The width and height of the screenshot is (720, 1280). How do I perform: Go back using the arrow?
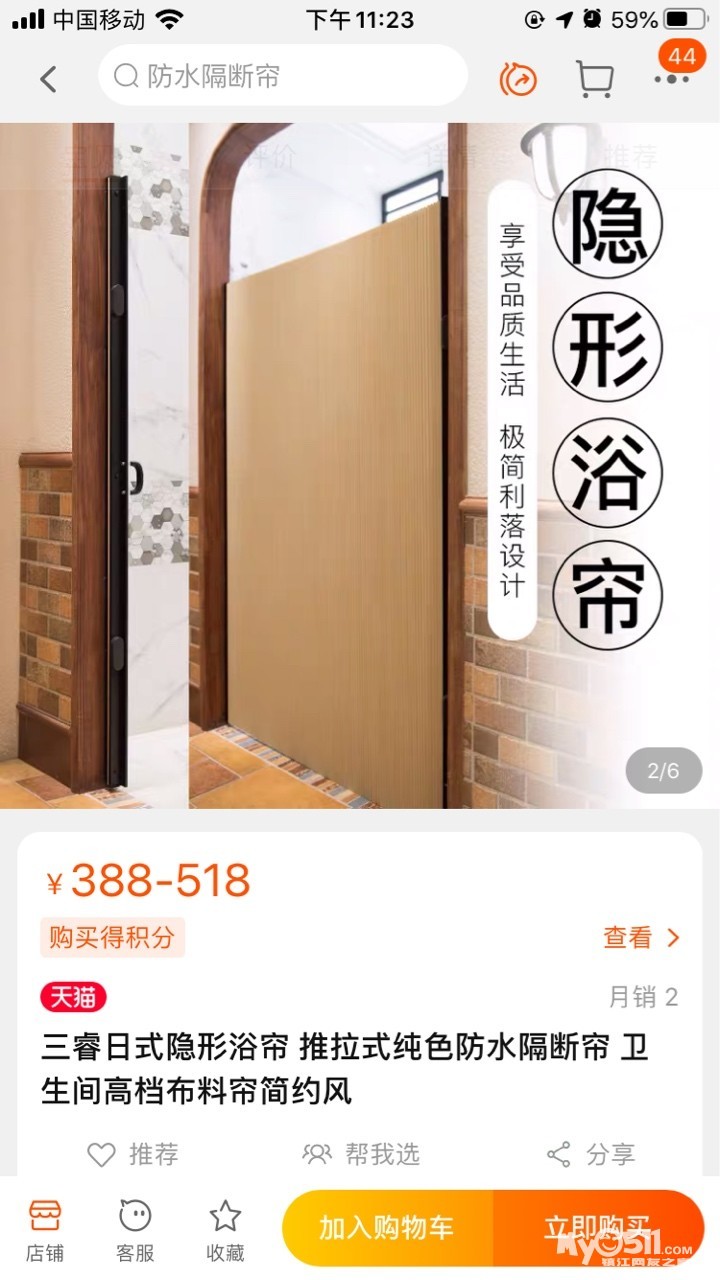(48, 78)
